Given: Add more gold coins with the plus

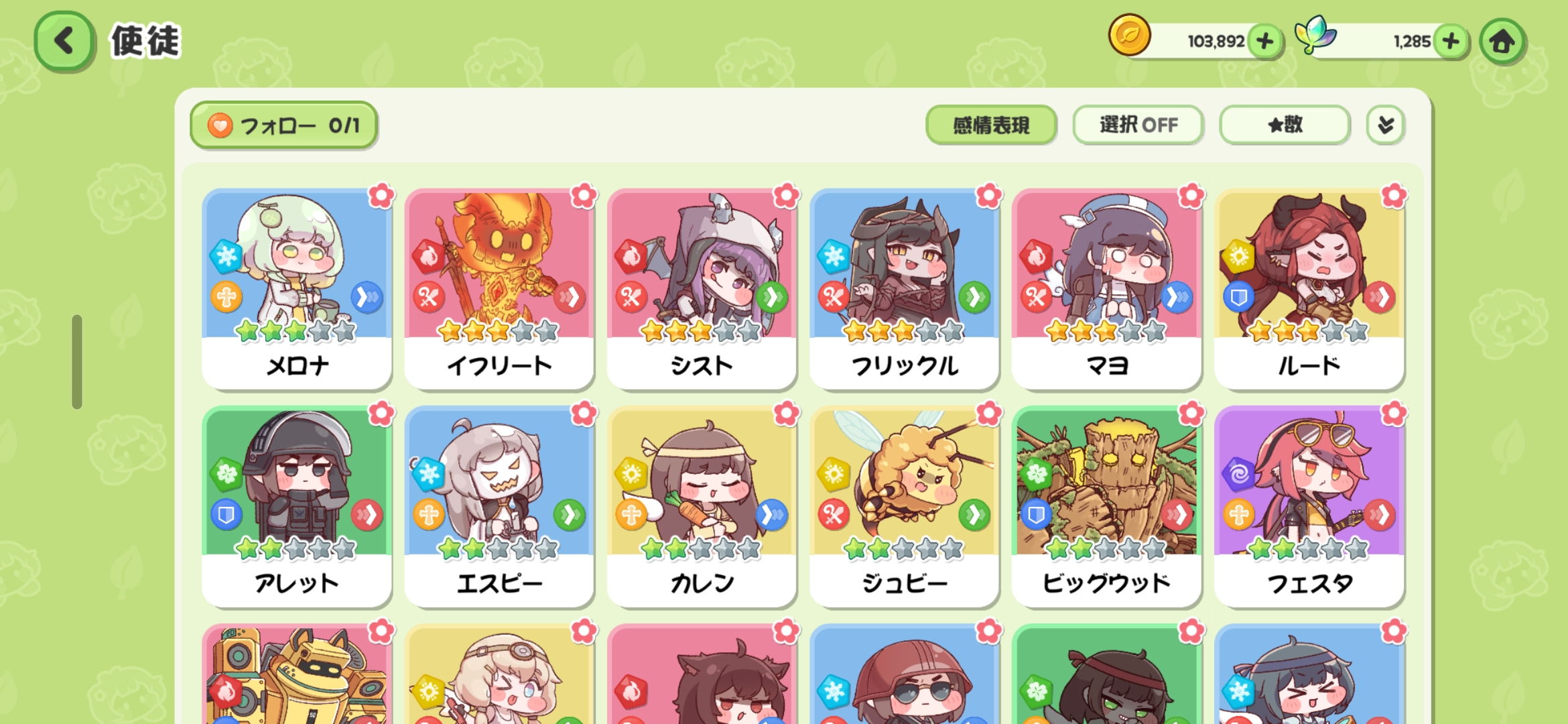Looking at the screenshot, I should [1264, 42].
